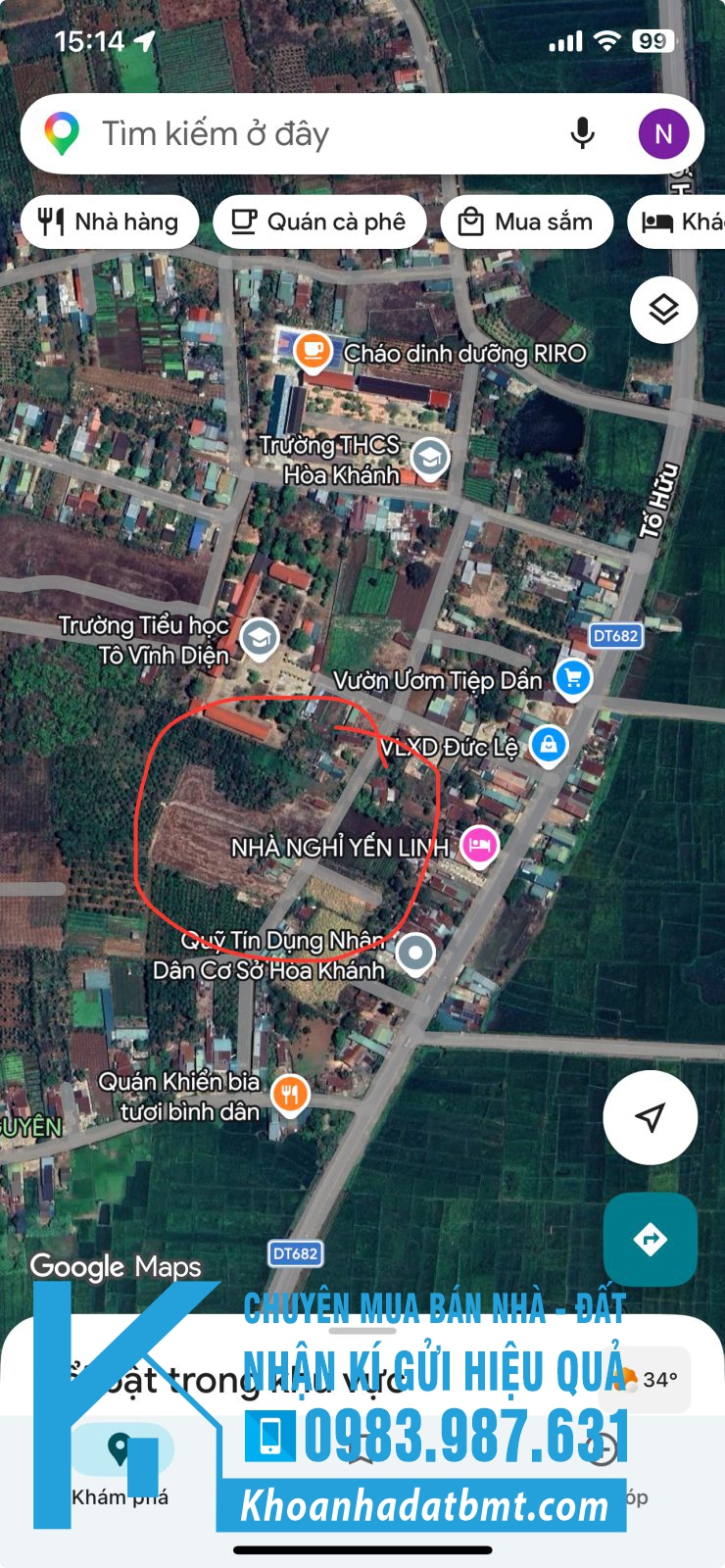Select the Trường THCS Hòa Khánh marker
This screenshot has width=725, height=1568.
tap(429, 457)
